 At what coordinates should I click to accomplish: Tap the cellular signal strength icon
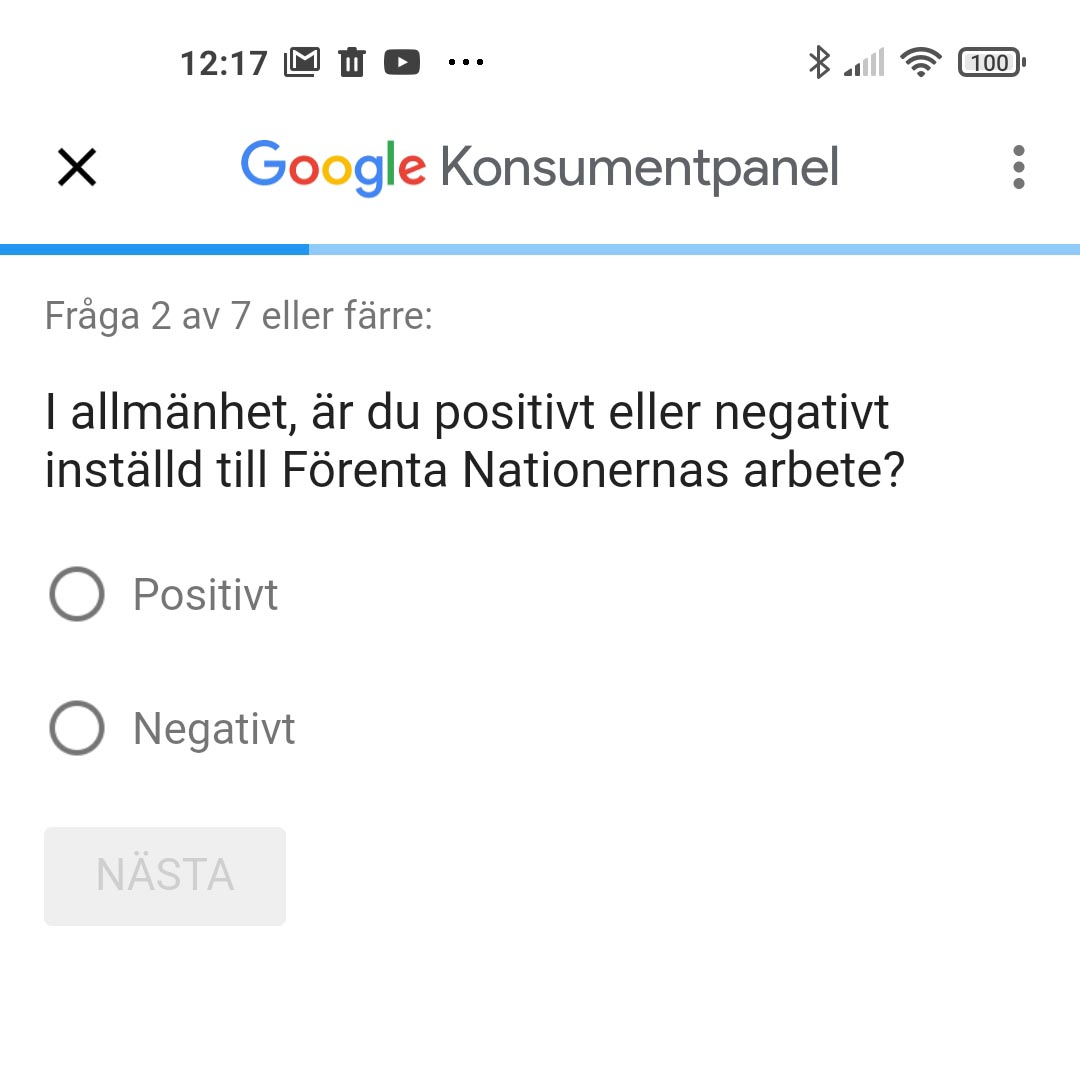click(x=866, y=62)
